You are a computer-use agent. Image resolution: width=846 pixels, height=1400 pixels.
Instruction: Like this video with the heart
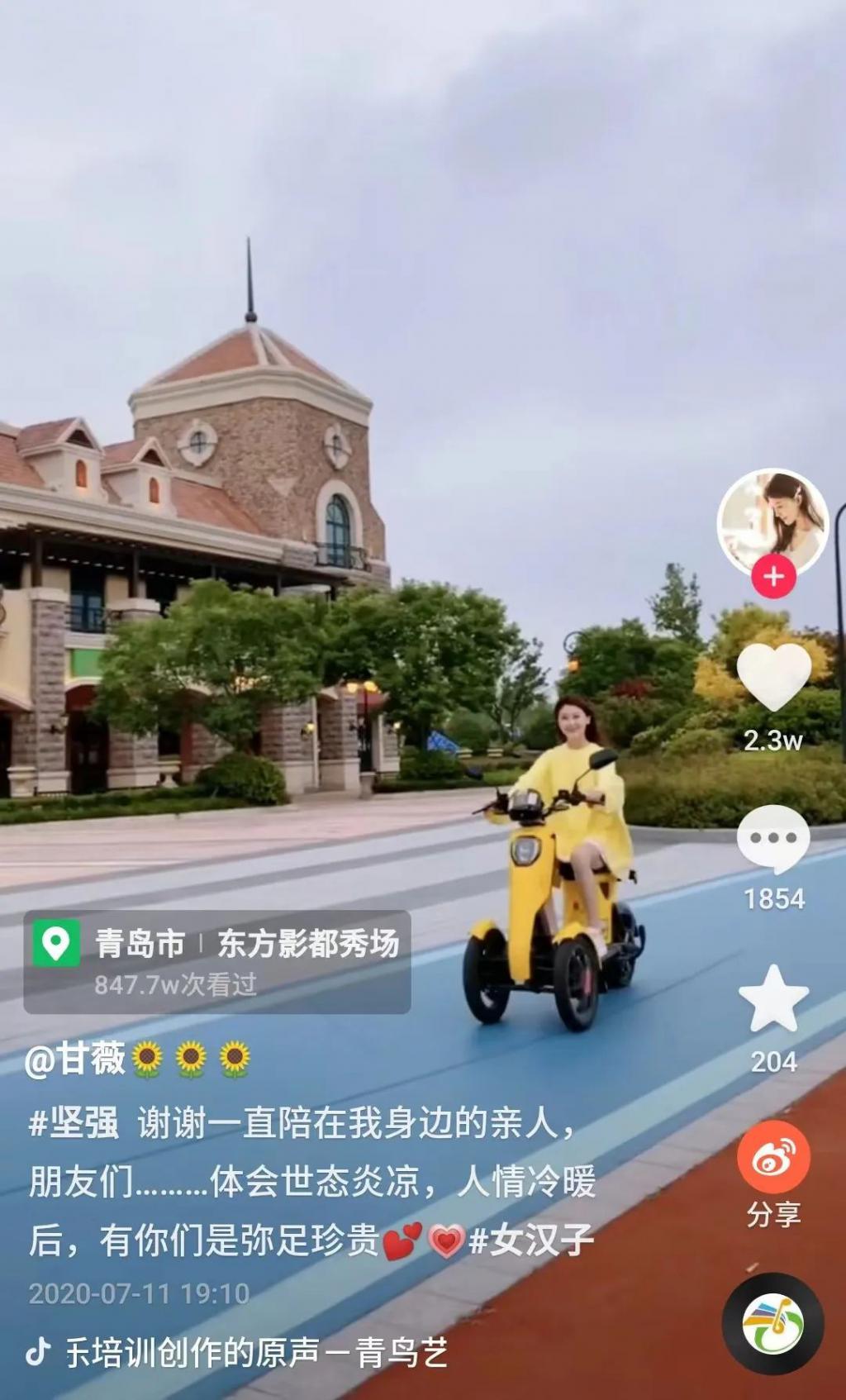pos(773,678)
